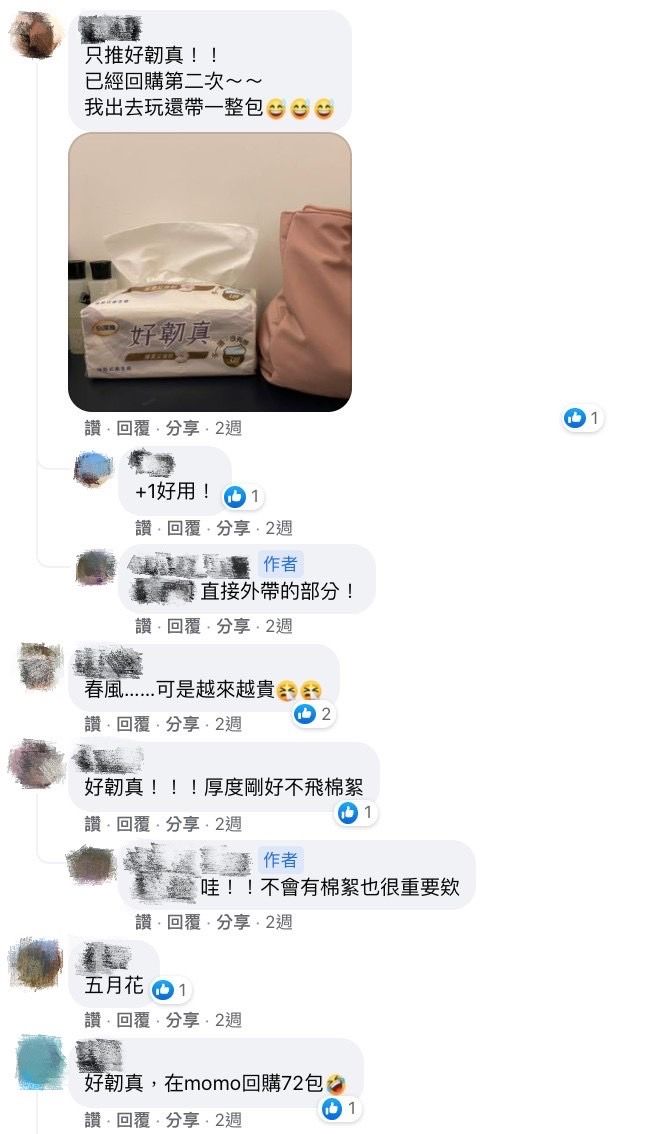Like the comment 春風 可是越來越貴
The image size is (662, 1134).
93,724
